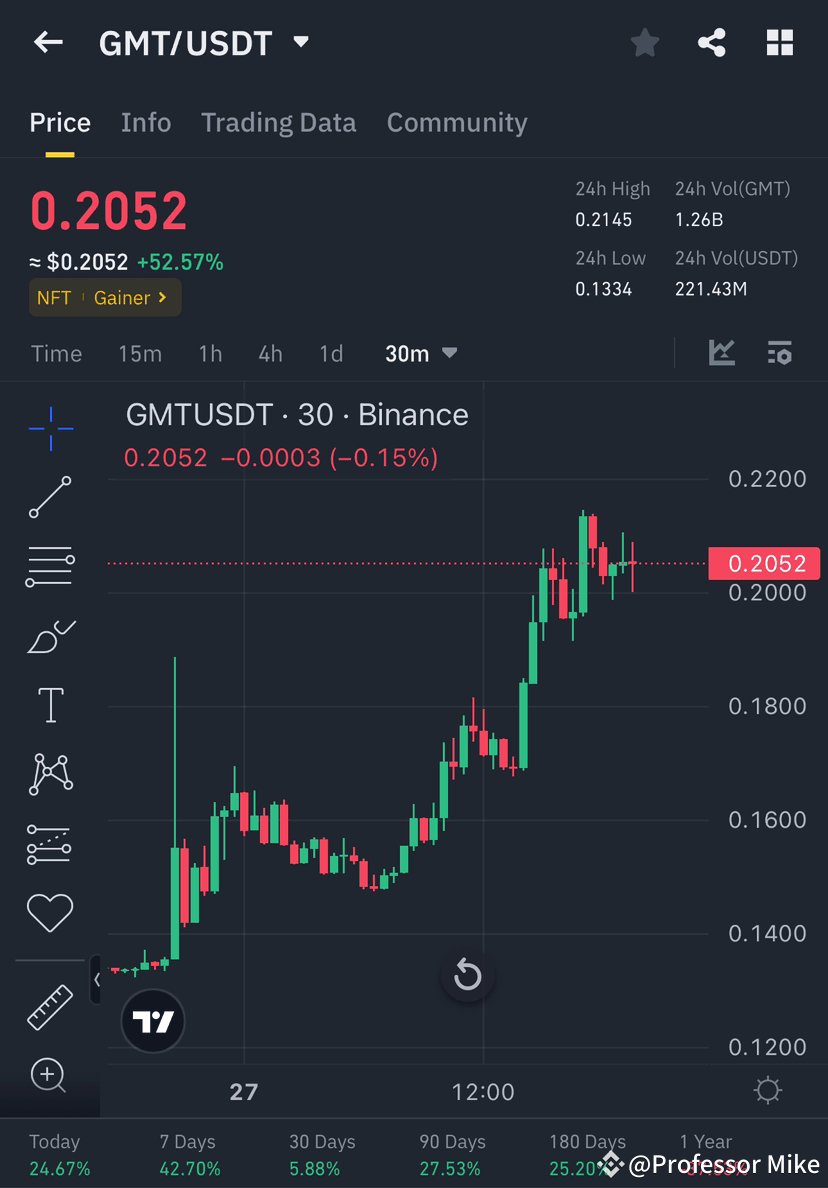Select the brush drawing tool

(x=50, y=636)
